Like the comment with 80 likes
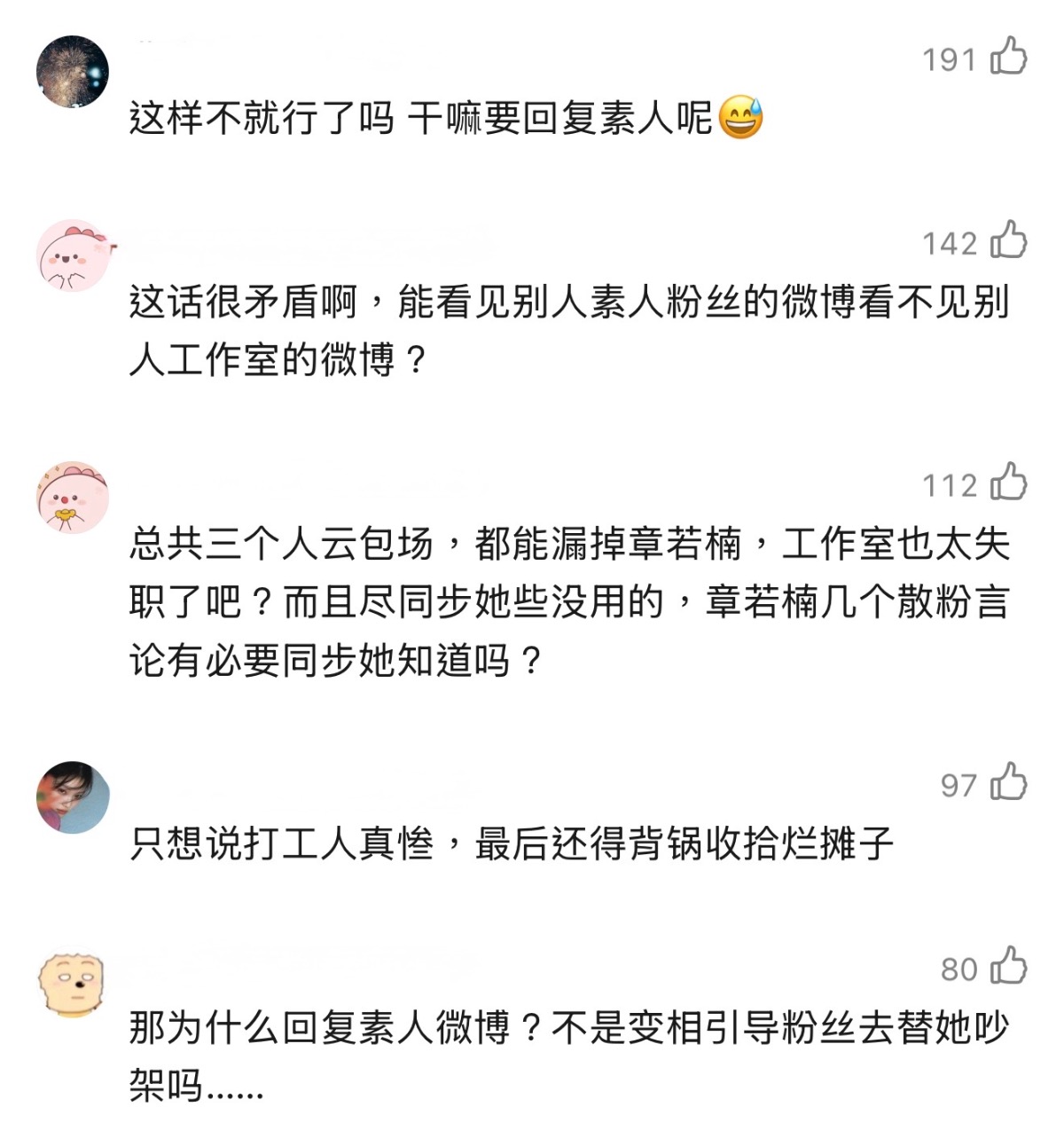The height and width of the screenshot is (1138, 1064). coord(1008,966)
